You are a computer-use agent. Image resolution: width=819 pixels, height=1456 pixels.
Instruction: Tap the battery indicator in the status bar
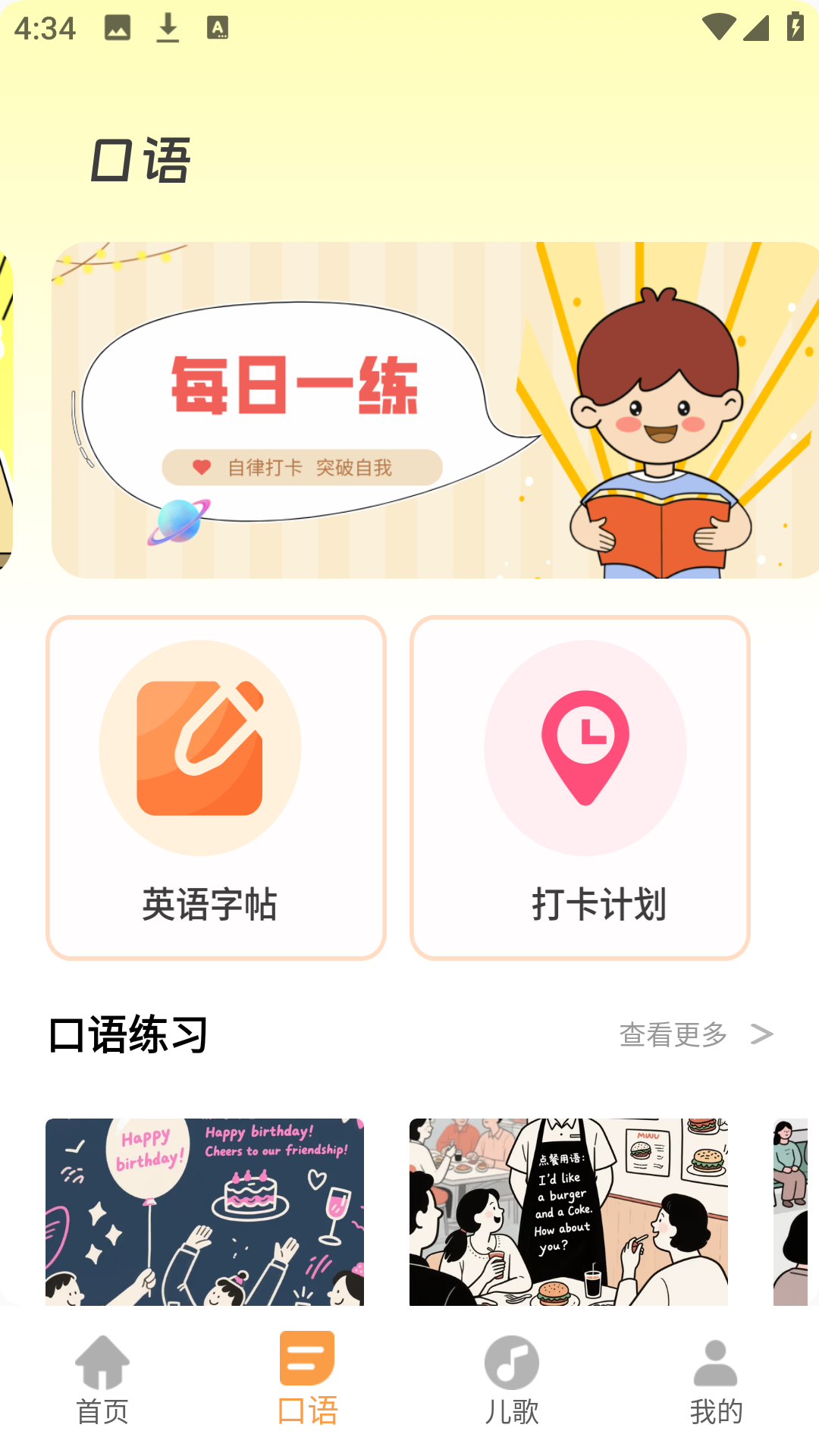click(x=793, y=27)
